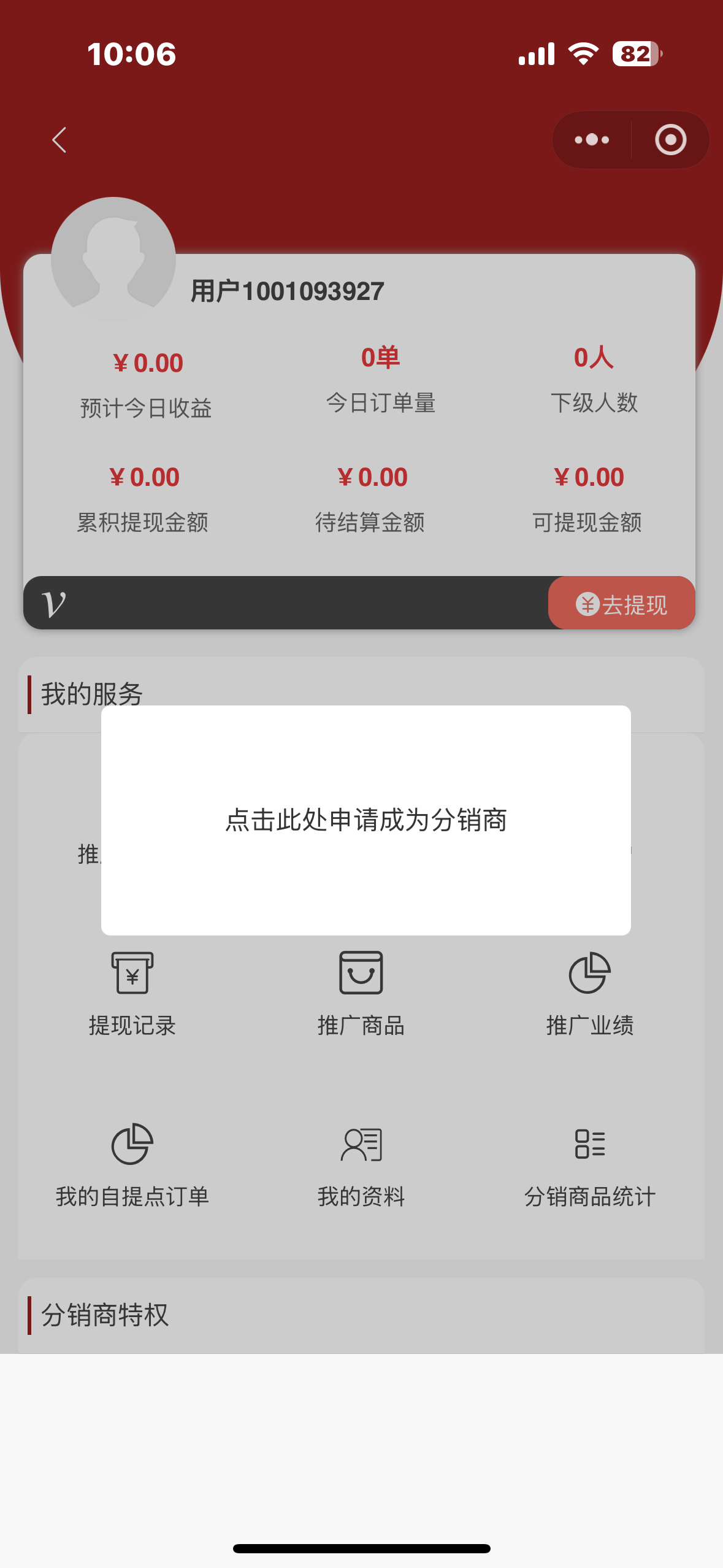The image size is (723, 1568).
Task: Tap the user avatar picture
Action: point(113,259)
